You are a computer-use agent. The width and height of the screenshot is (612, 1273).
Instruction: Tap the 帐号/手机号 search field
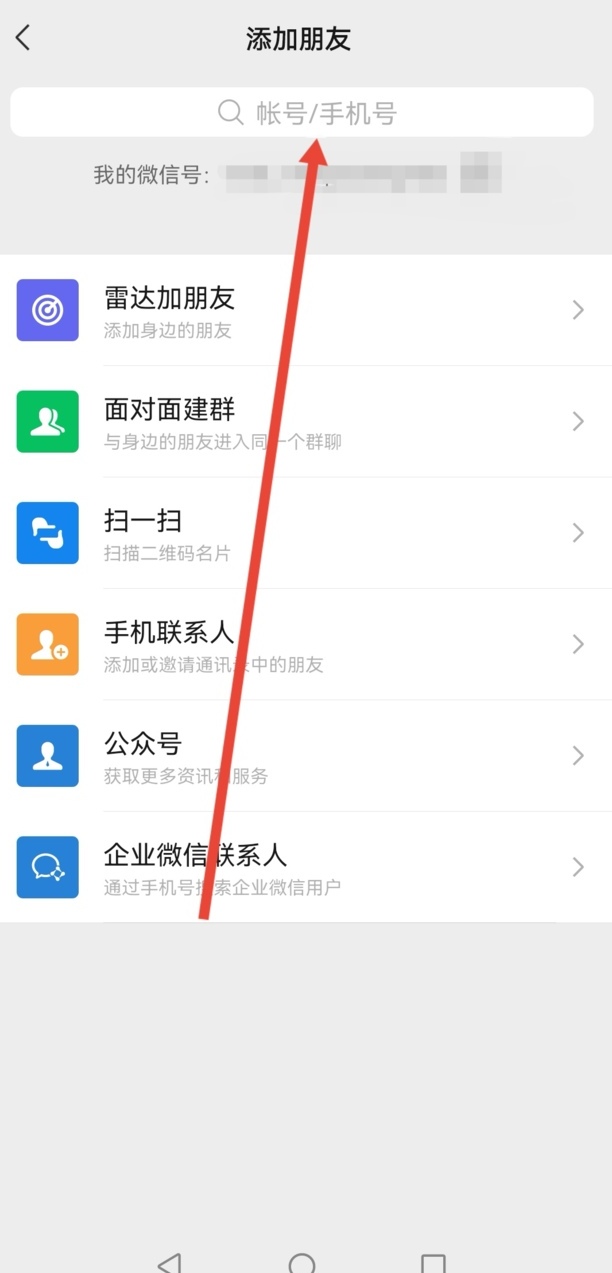point(302,112)
